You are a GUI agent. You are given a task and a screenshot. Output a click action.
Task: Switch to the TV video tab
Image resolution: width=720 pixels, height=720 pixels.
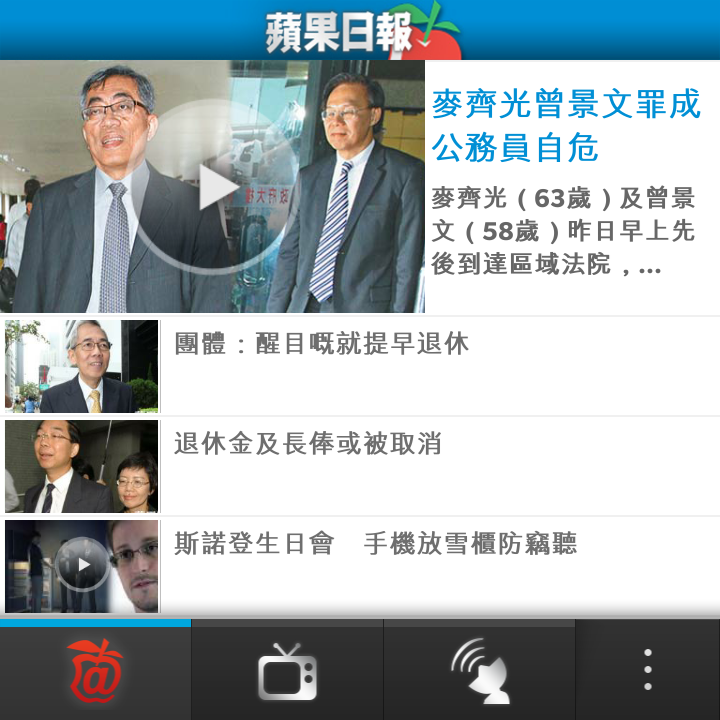point(287,670)
